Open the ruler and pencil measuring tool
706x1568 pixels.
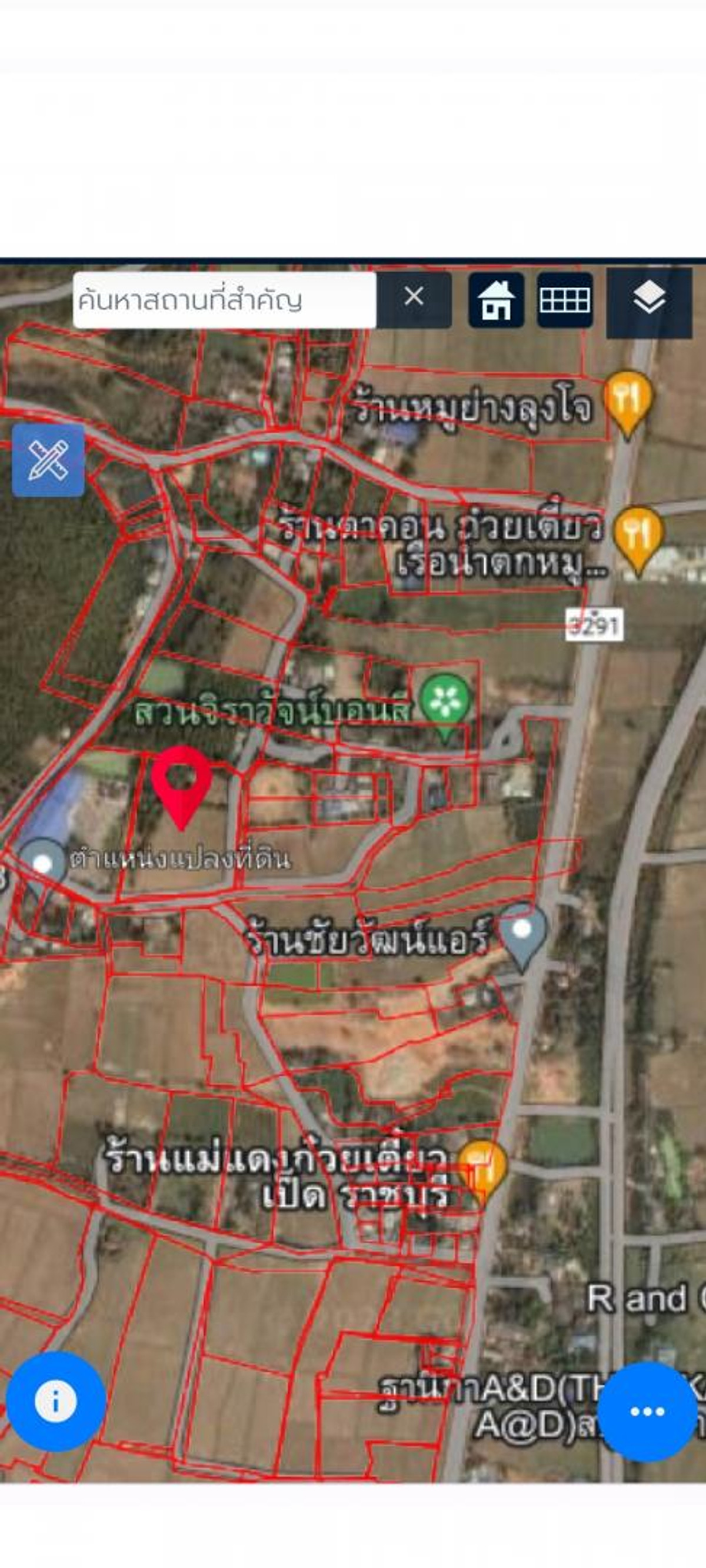(48, 460)
